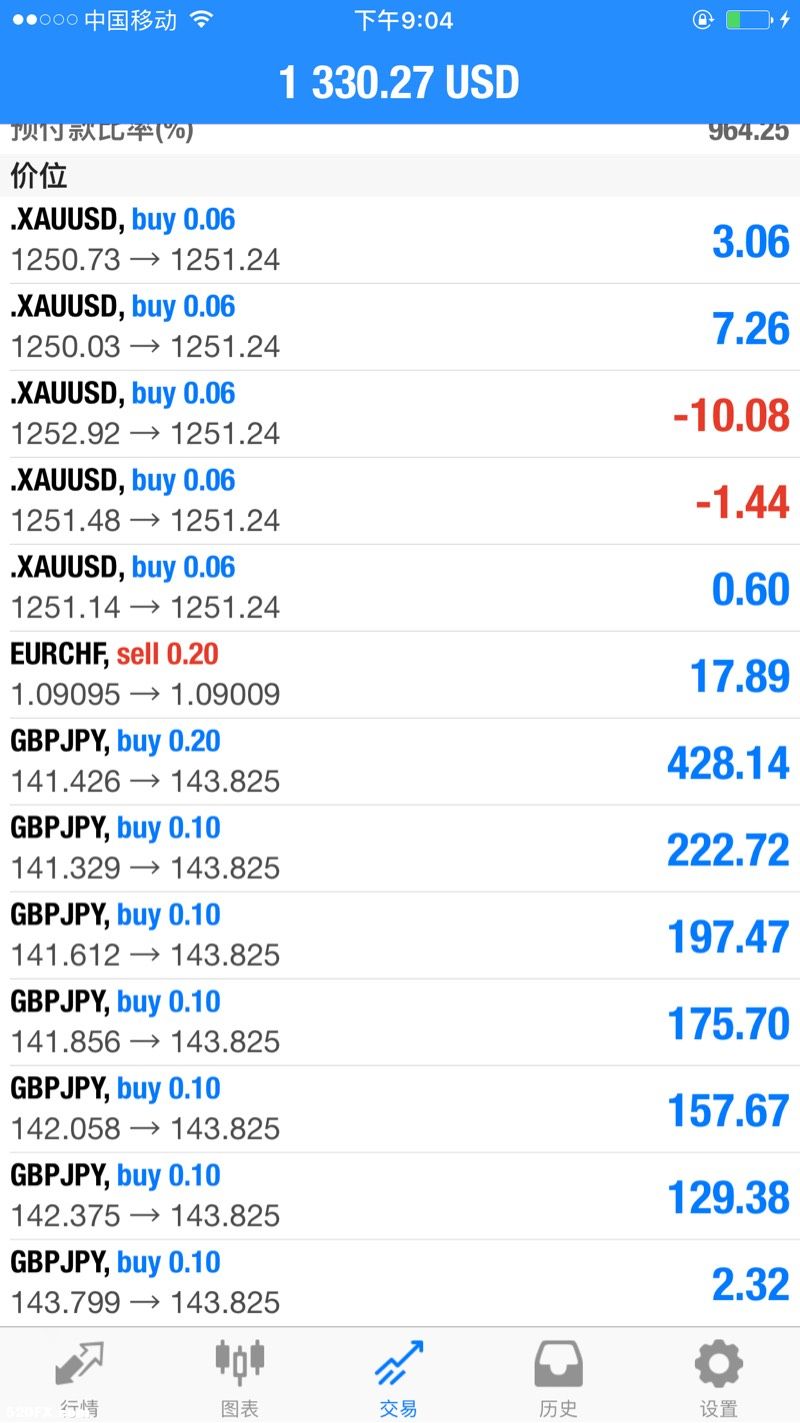Open the EURCHF sell 0.20 position

(400, 675)
